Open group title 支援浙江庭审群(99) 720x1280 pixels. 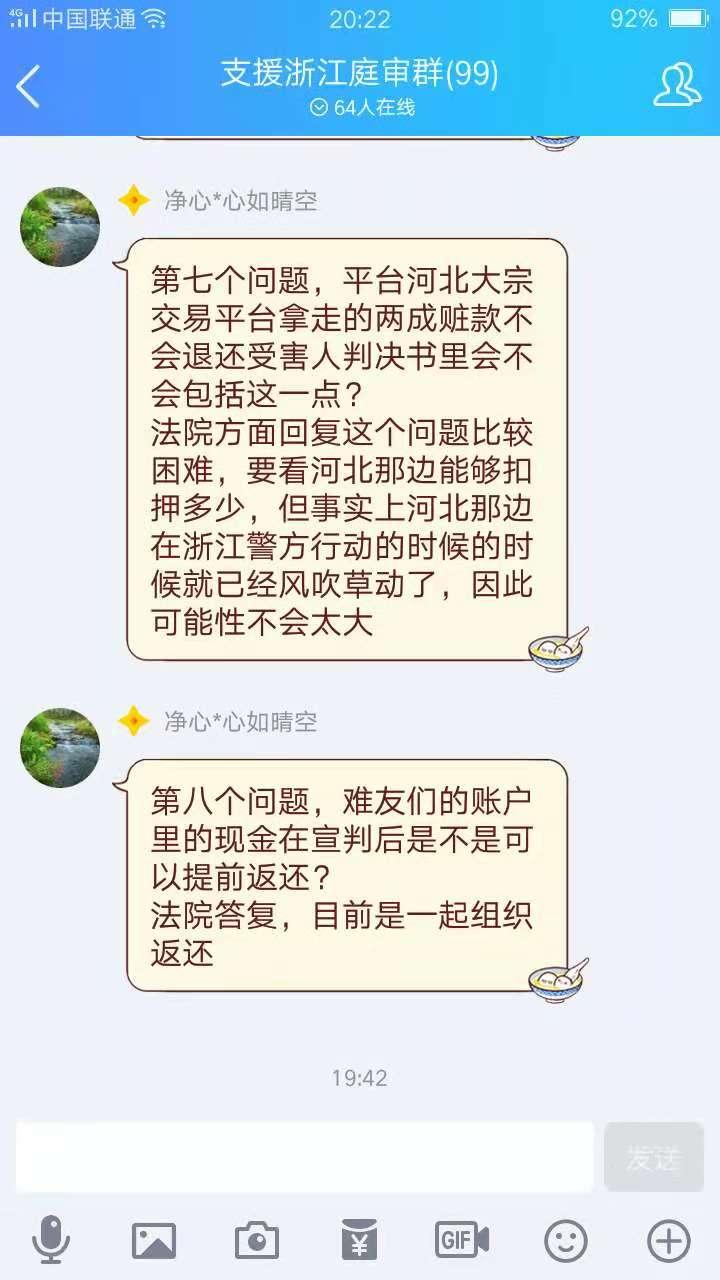pos(360,73)
